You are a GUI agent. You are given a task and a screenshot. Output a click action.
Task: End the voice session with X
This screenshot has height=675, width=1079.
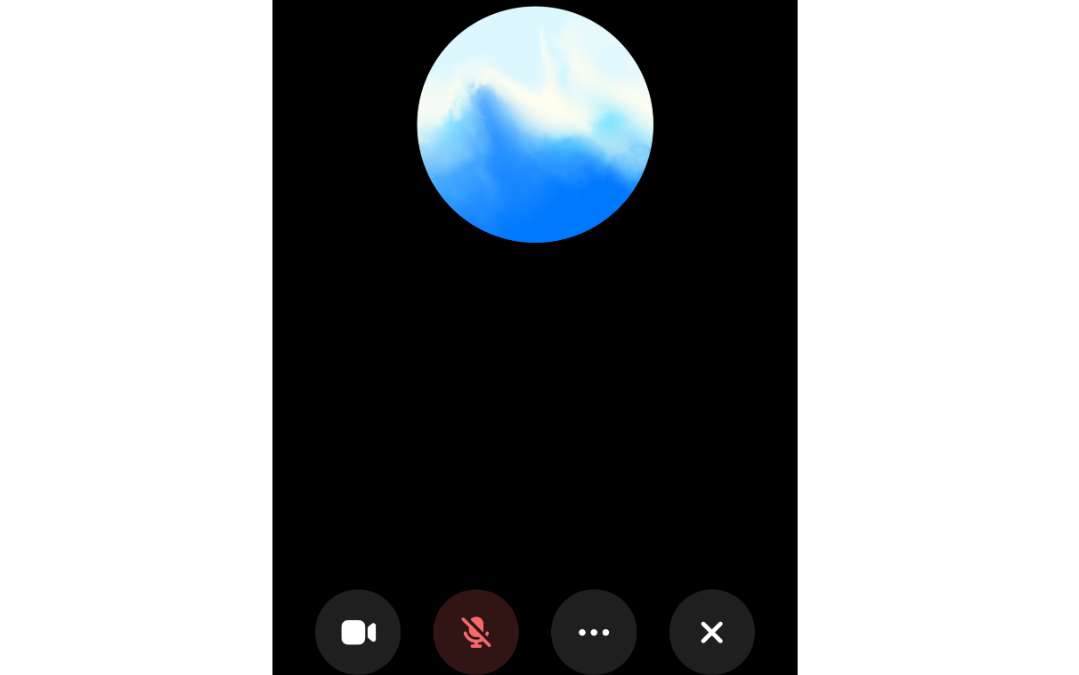[x=712, y=632]
